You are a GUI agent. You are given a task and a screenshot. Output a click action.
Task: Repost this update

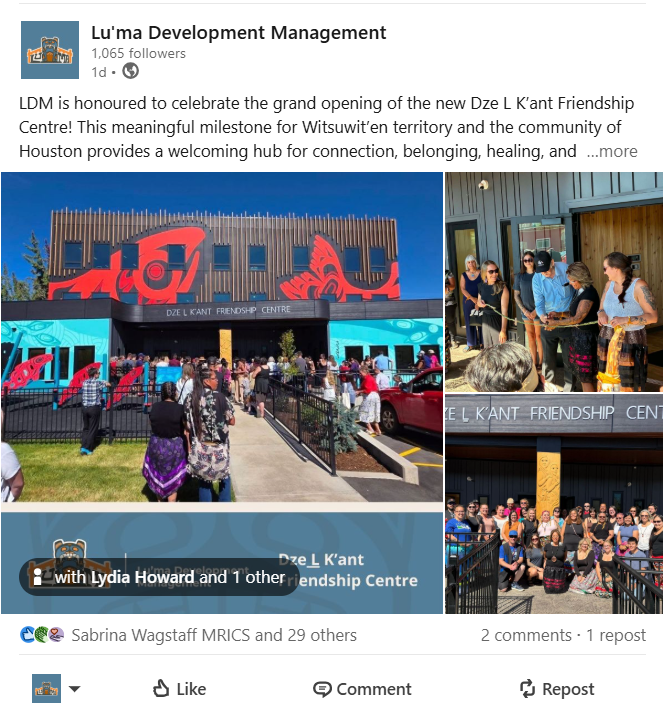click(x=557, y=689)
